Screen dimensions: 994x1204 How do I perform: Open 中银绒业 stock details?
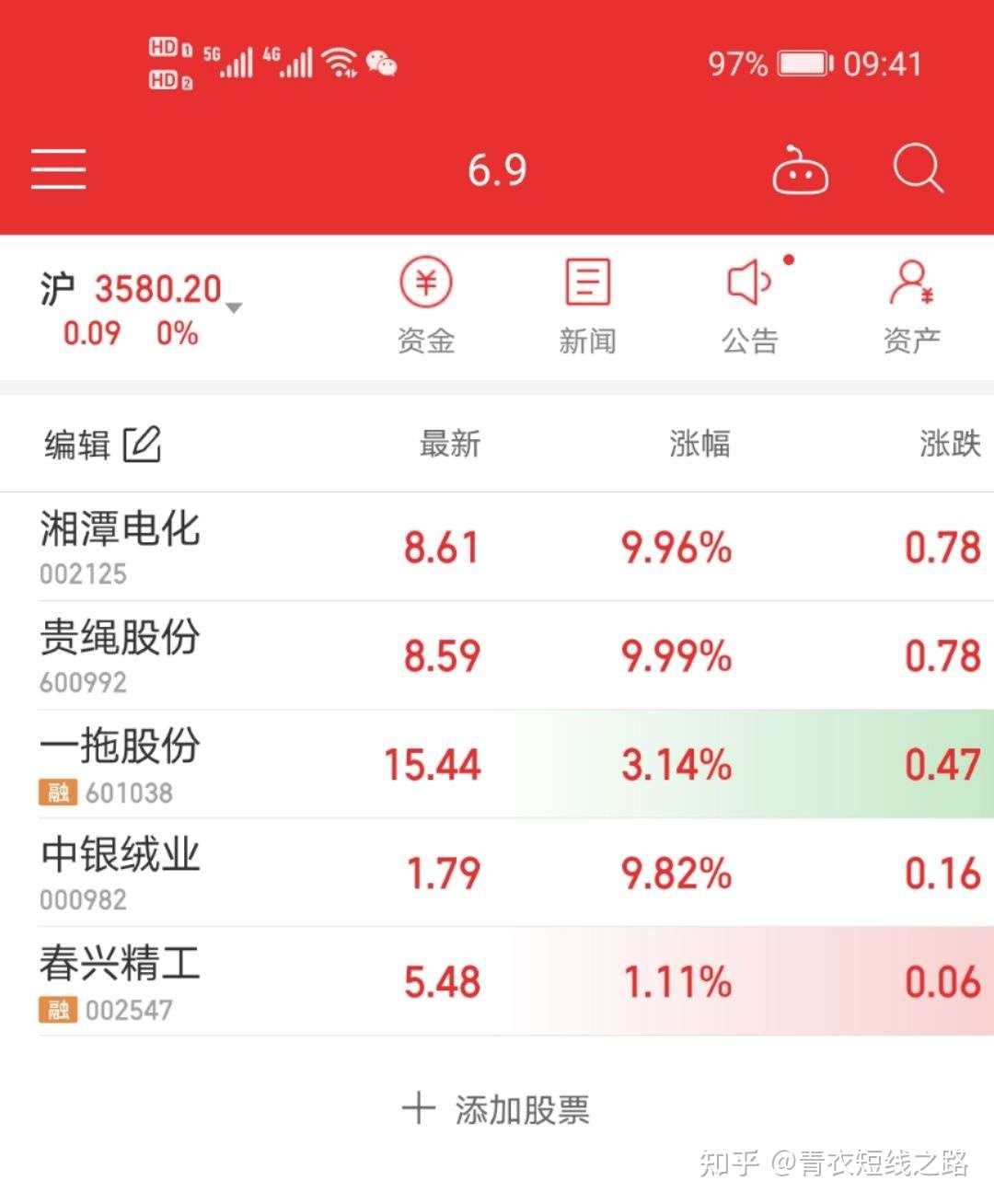tap(497, 873)
